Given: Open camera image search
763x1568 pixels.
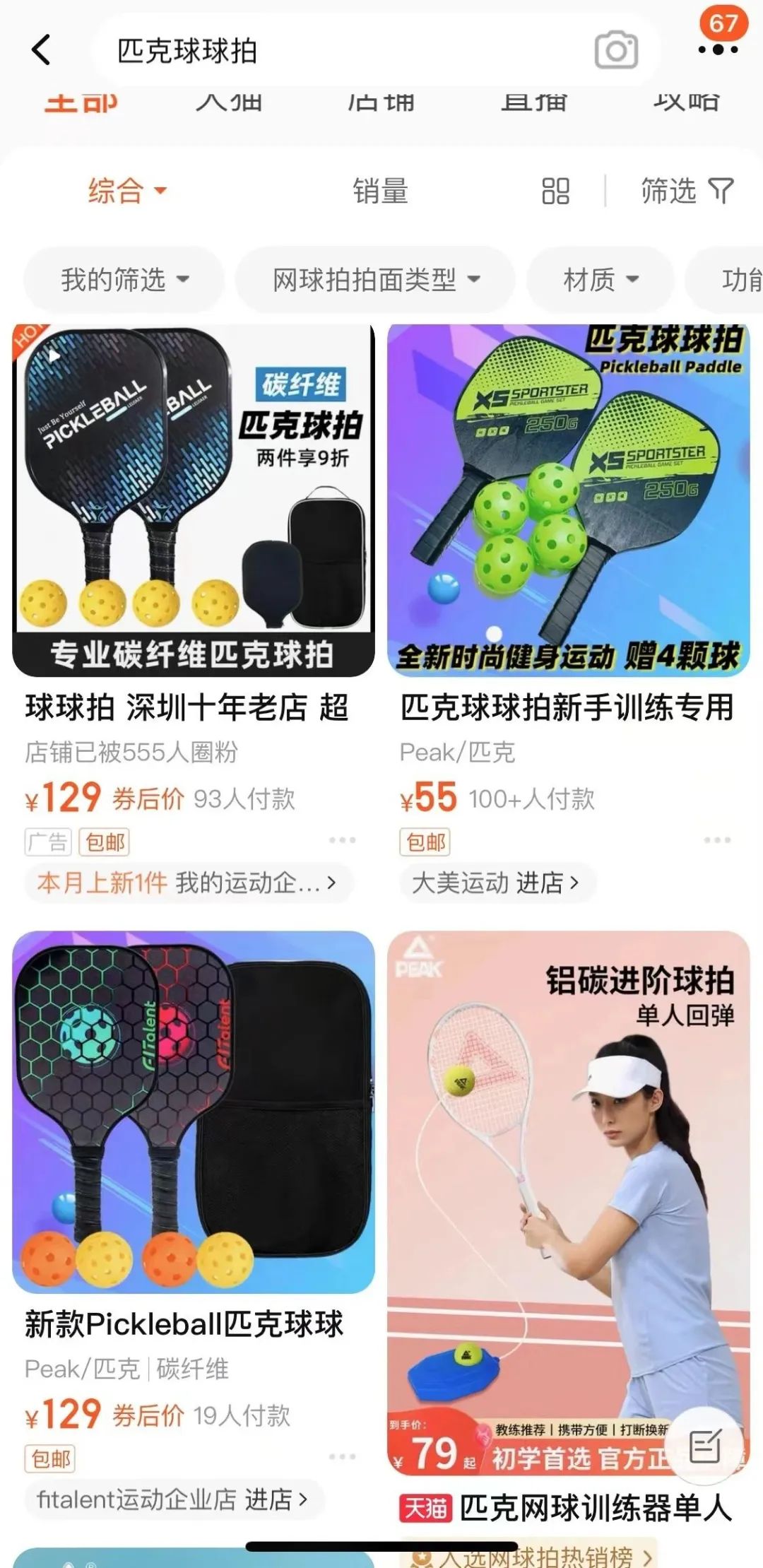Looking at the screenshot, I should pyautogui.click(x=616, y=50).
